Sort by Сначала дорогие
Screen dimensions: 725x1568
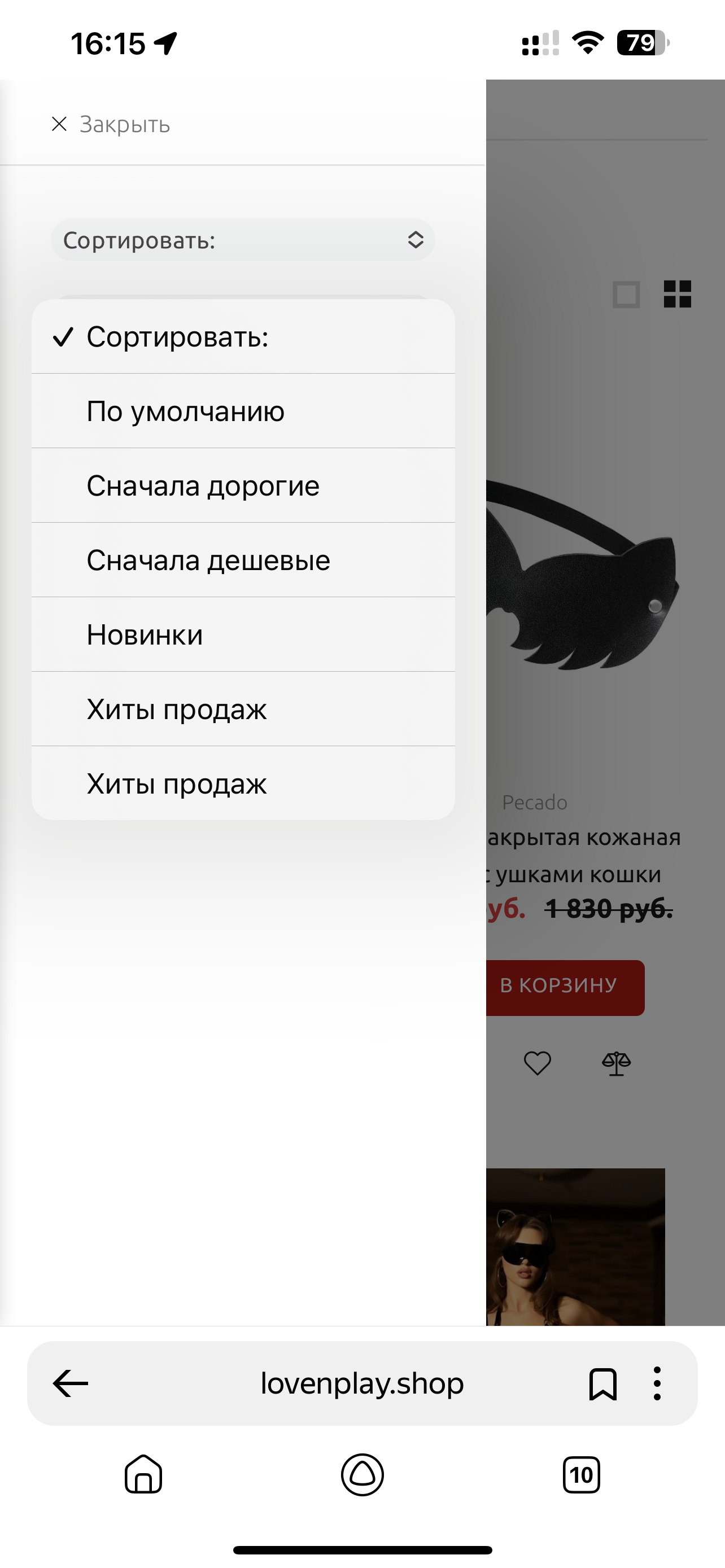click(x=243, y=486)
